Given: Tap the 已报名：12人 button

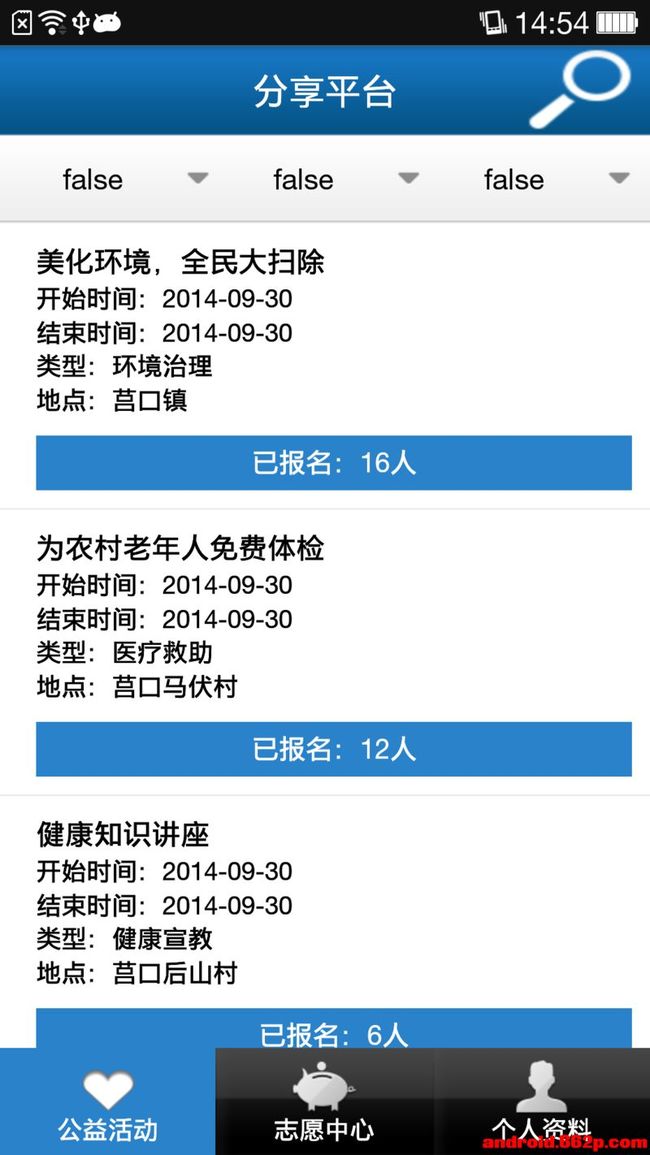Looking at the screenshot, I should 334,749.
